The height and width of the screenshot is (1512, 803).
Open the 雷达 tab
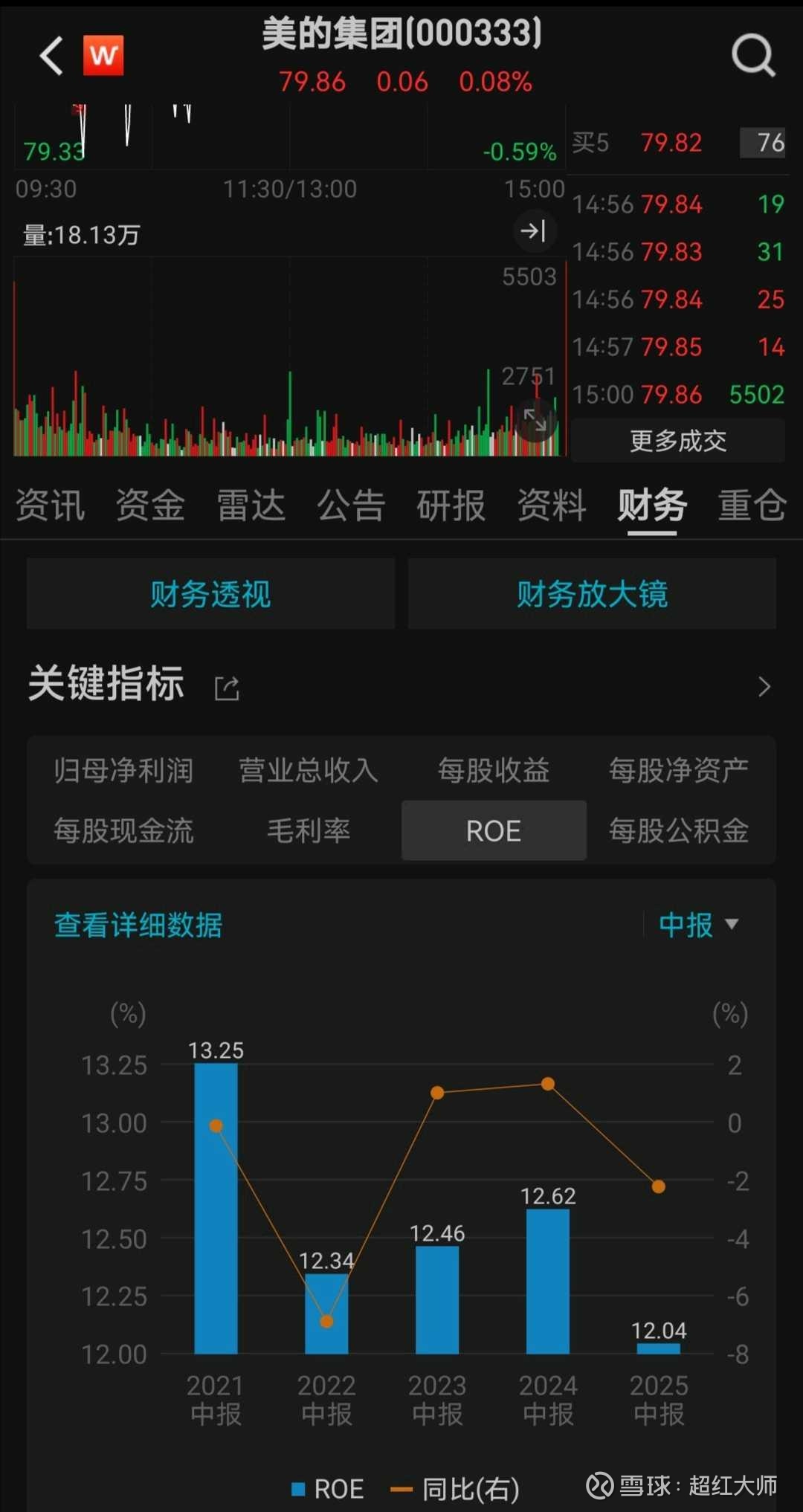[x=251, y=505]
